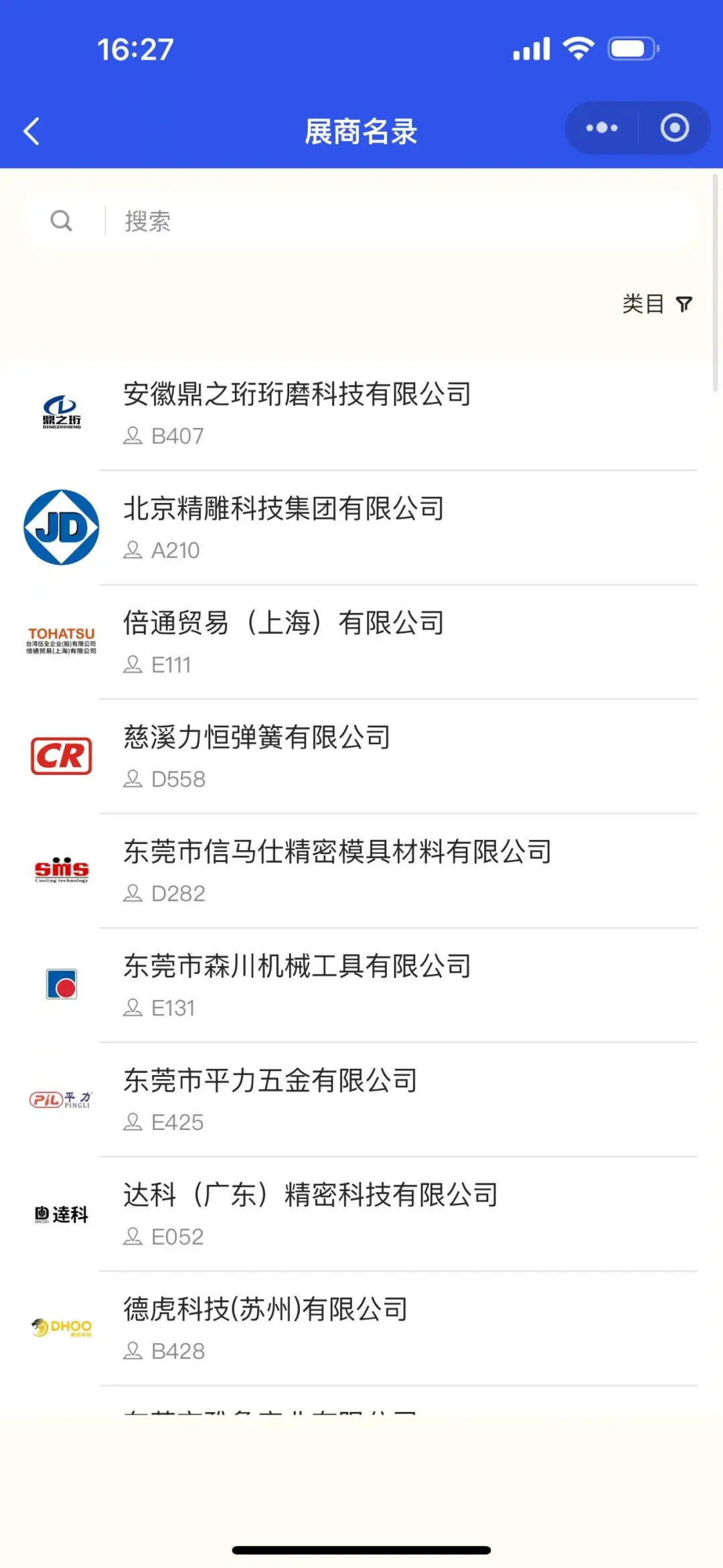This screenshot has width=723, height=1568.
Task: Open 东莞市平力五金有限公司 exhibitor page
Action: [361, 1100]
